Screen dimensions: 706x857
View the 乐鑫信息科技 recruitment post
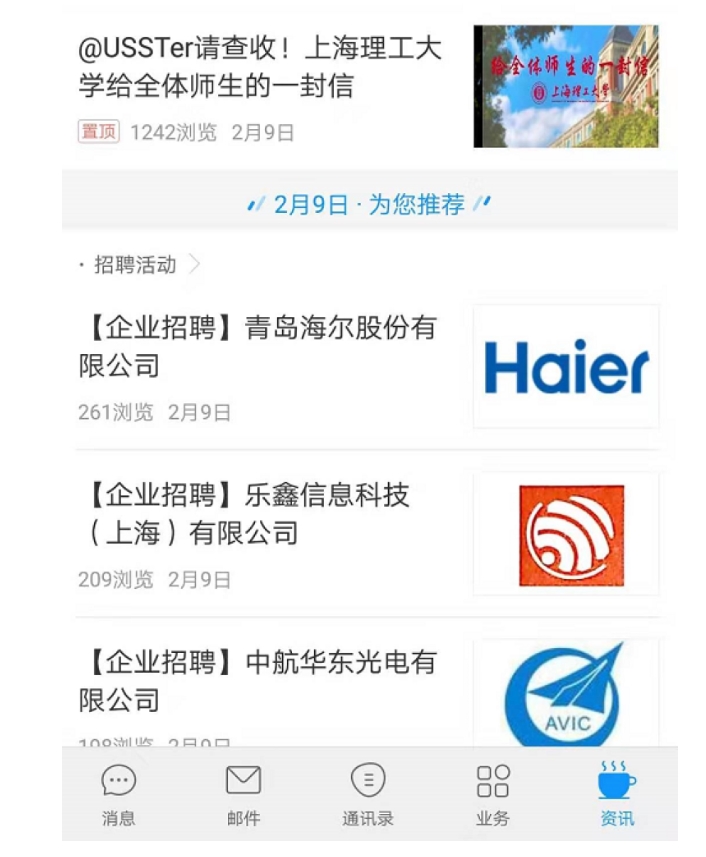[x=245, y=513]
